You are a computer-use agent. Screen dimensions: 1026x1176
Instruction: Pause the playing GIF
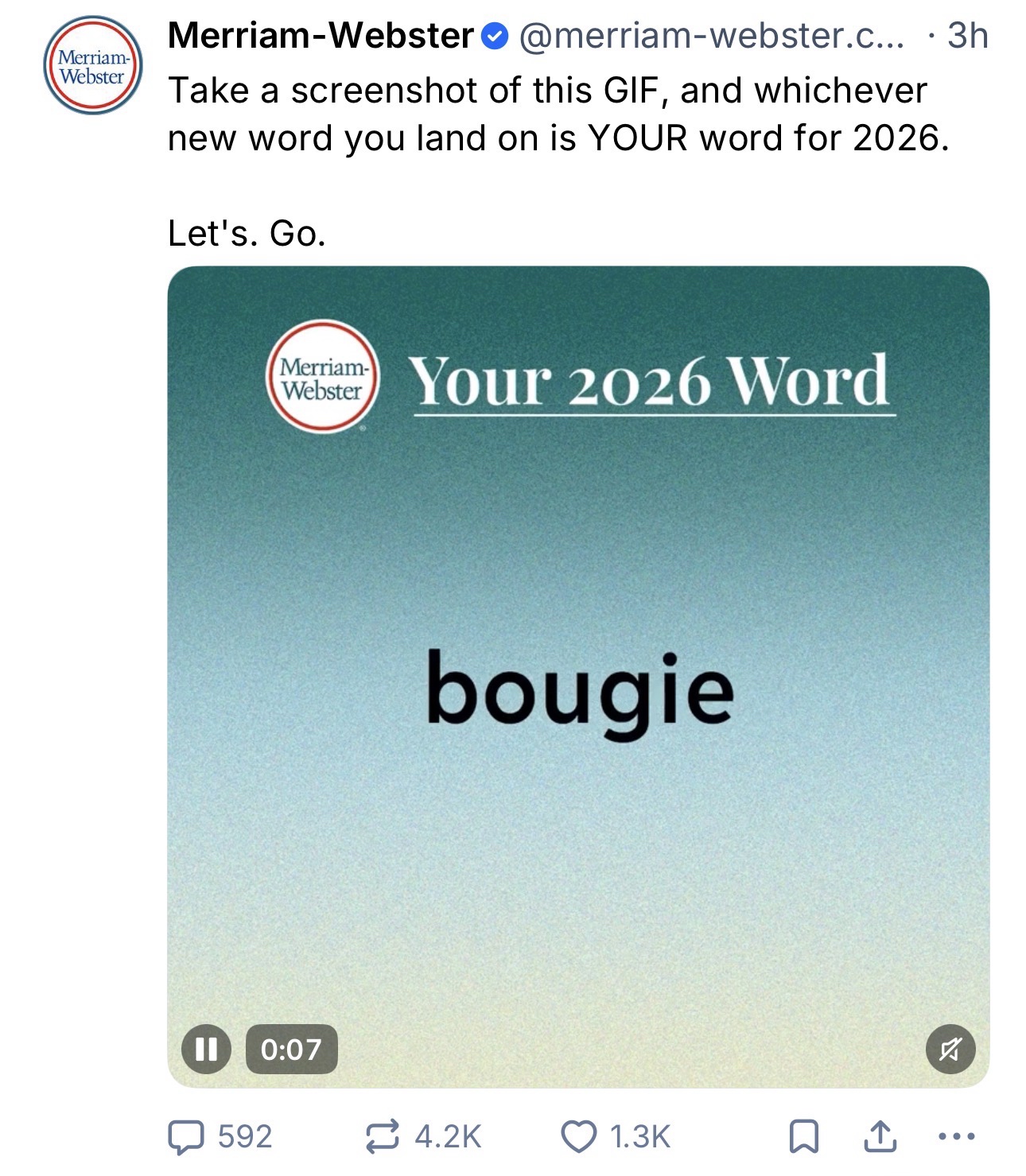pyautogui.click(x=206, y=1050)
